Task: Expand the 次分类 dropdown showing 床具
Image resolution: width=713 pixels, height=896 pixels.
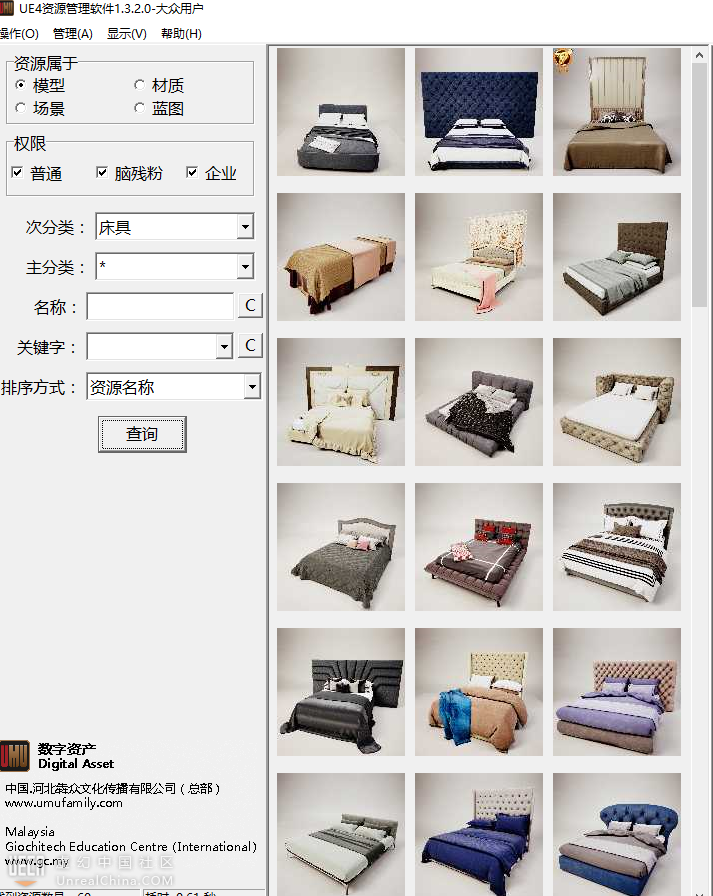Action: 245,227
